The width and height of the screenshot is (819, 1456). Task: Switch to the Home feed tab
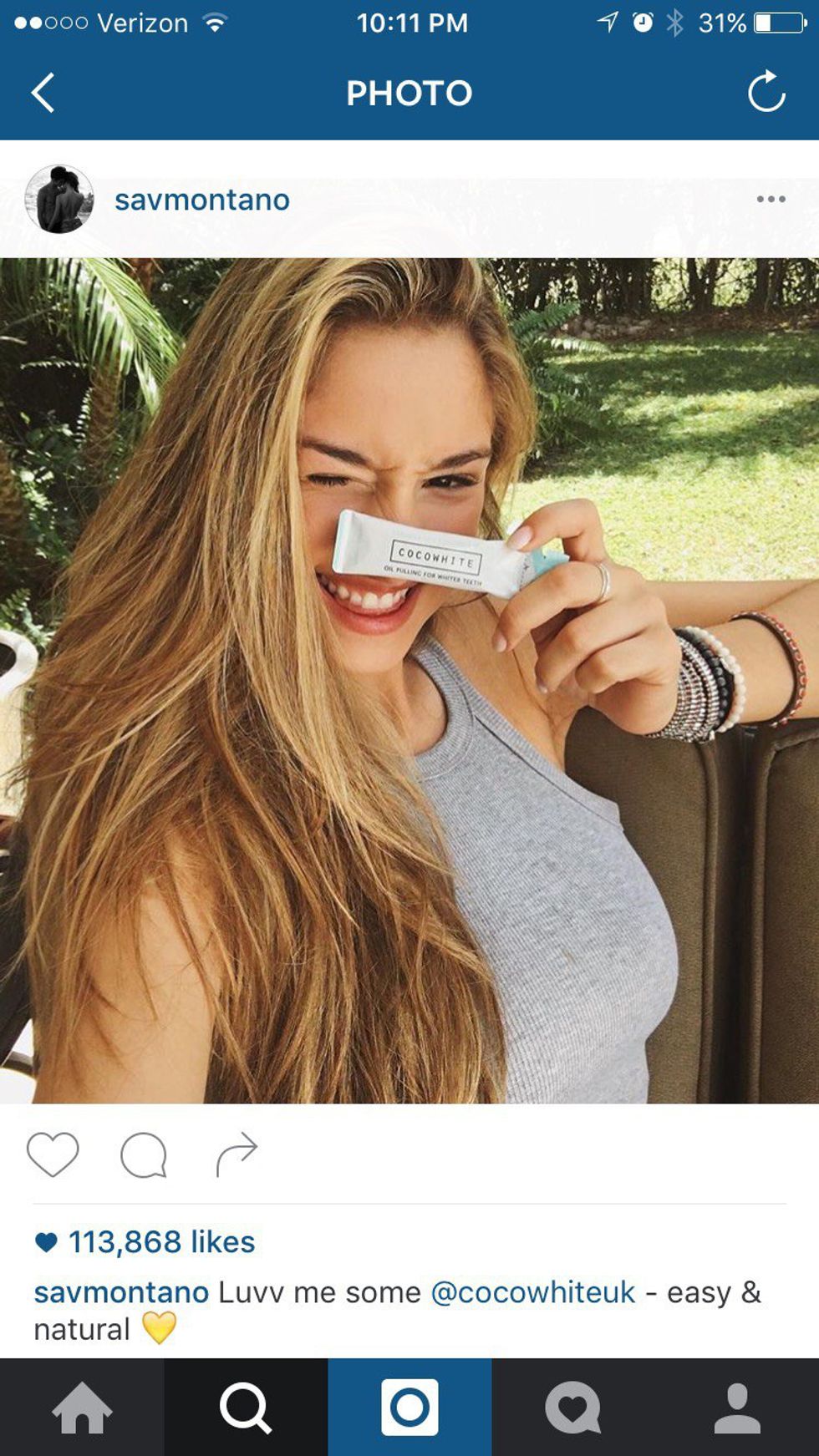coord(82,1408)
